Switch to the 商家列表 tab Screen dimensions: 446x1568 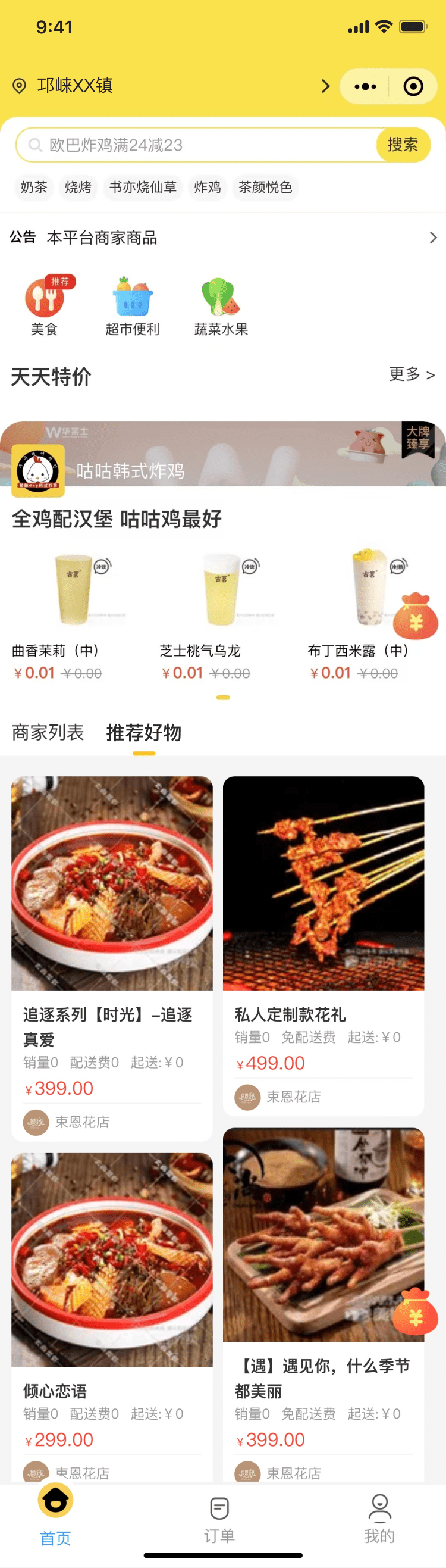point(48,732)
